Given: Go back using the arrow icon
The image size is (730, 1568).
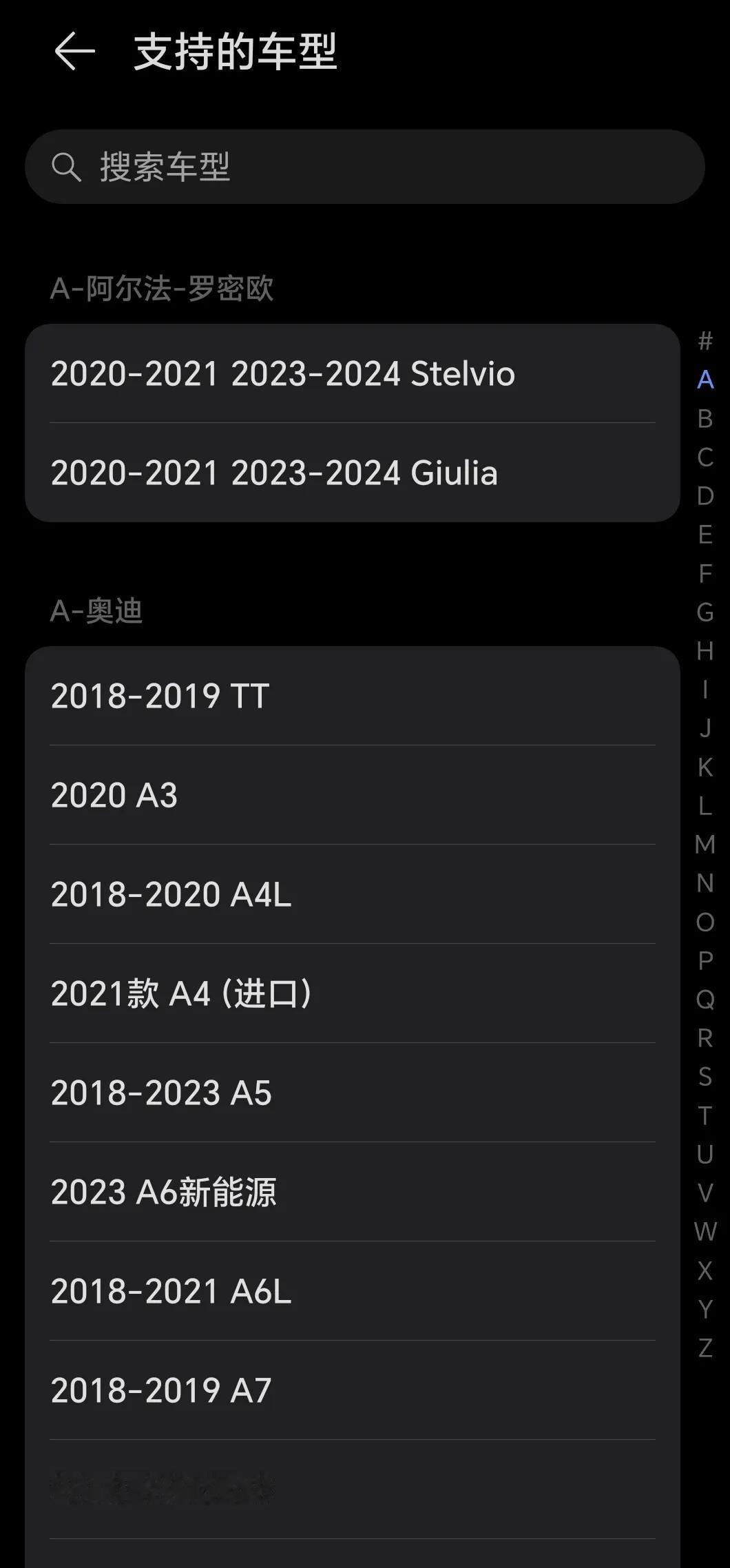Looking at the screenshot, I should (74, 52).
